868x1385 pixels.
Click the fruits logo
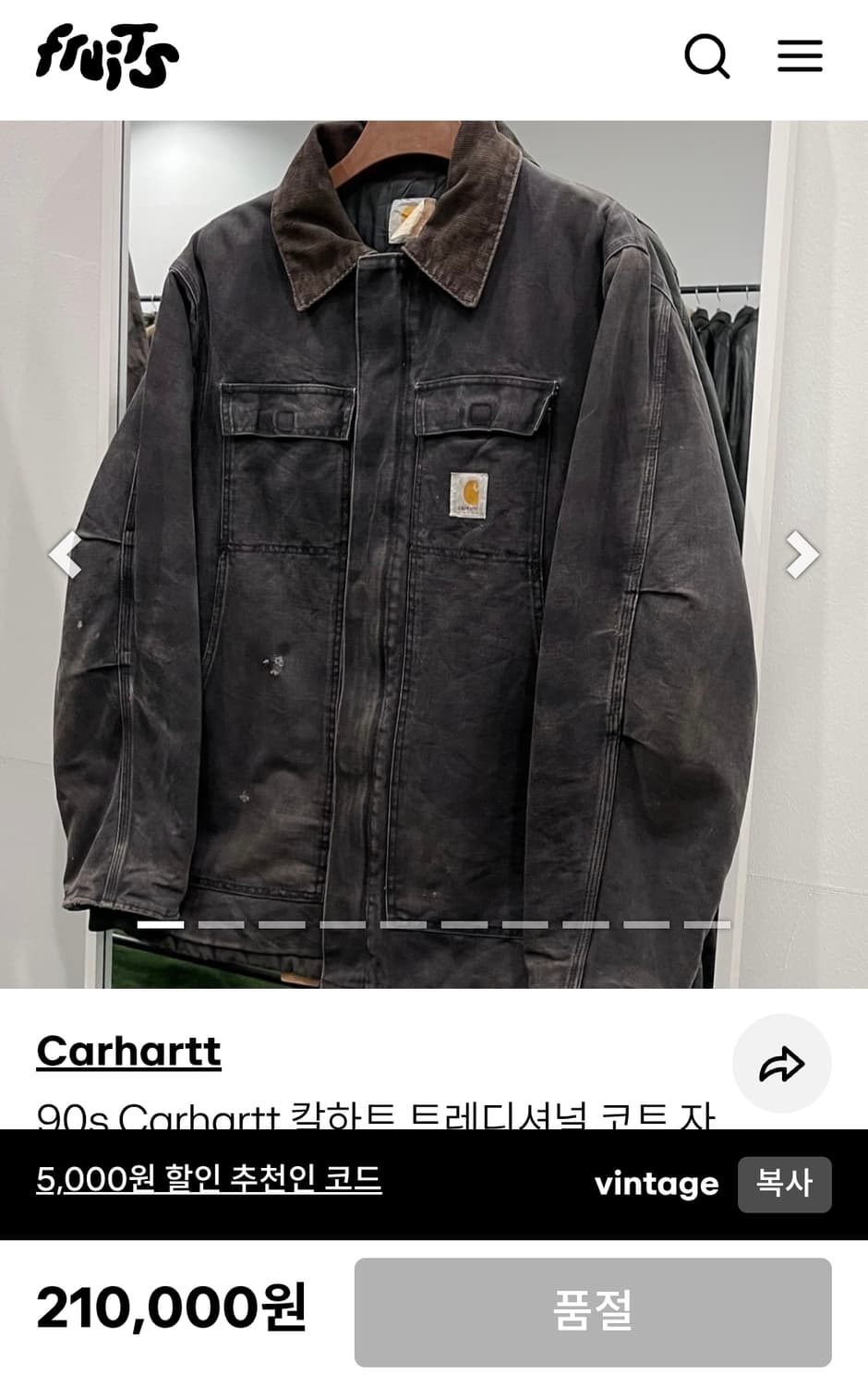point(102,57)
